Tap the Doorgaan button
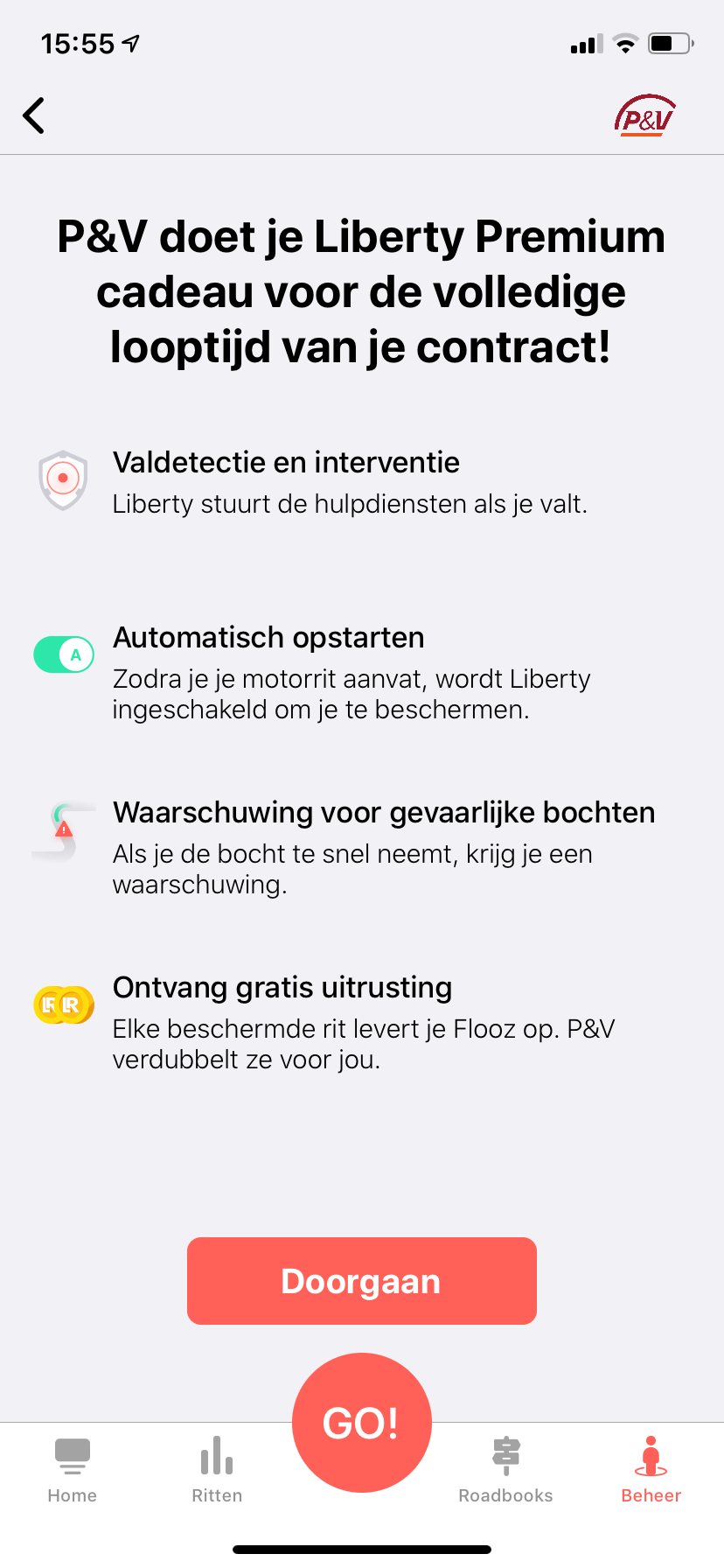Image resolution: width=724 pixels, height=1568 pixels. click(361, 1280)
